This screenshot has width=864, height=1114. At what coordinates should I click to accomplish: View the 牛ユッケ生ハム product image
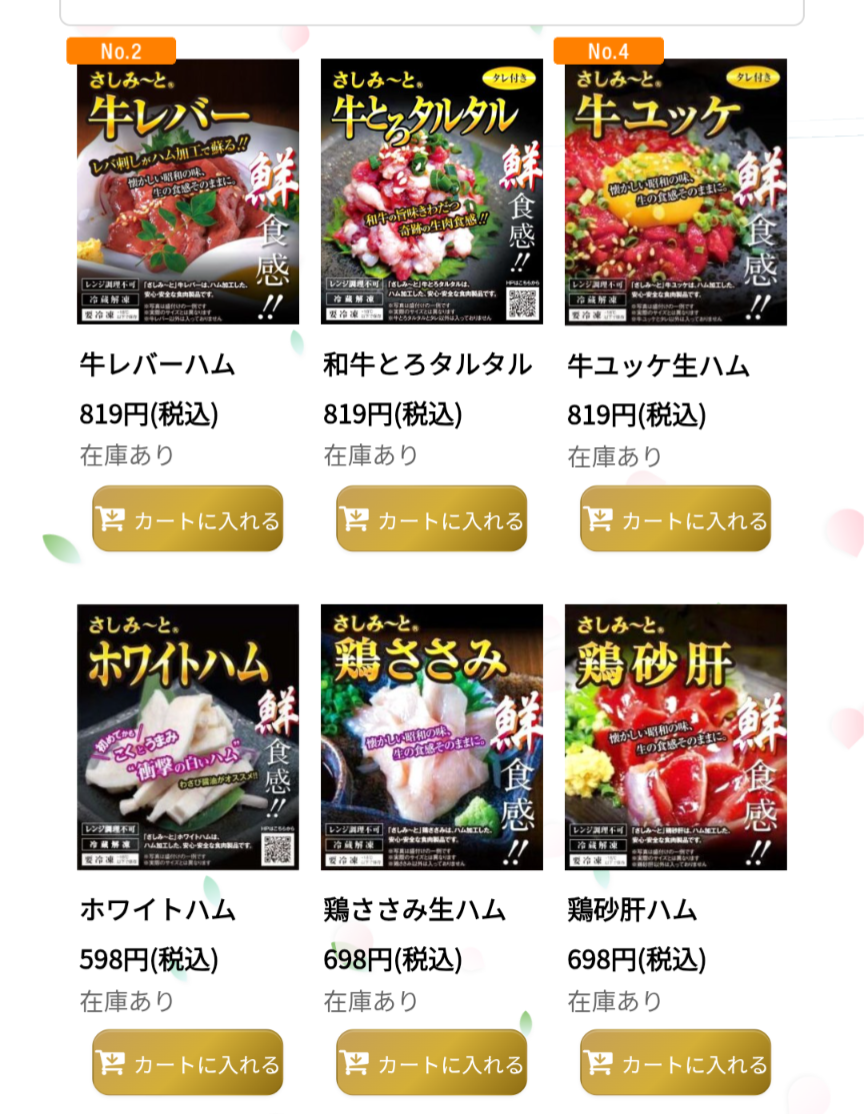pos(676,192)
